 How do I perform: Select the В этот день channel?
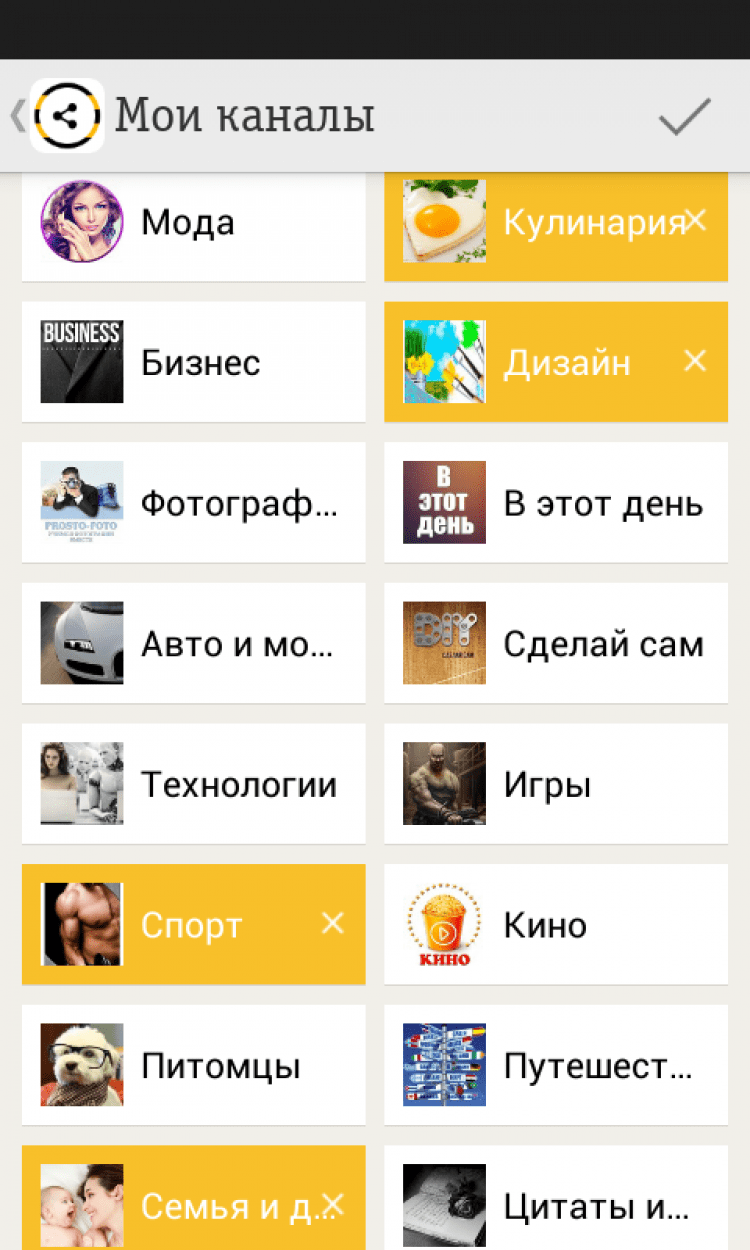click(556, 503)
